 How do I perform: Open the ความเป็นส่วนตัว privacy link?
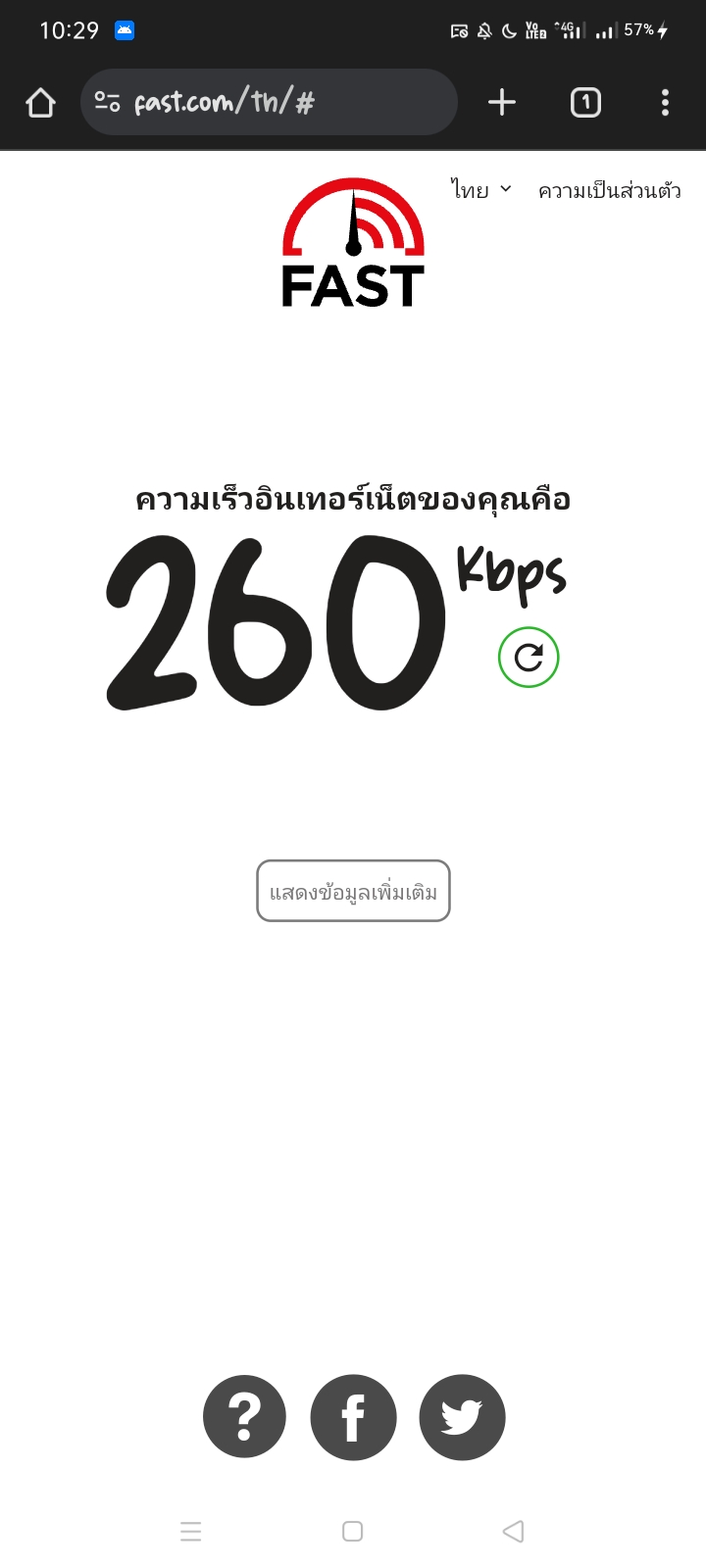(x=609, y=190)
